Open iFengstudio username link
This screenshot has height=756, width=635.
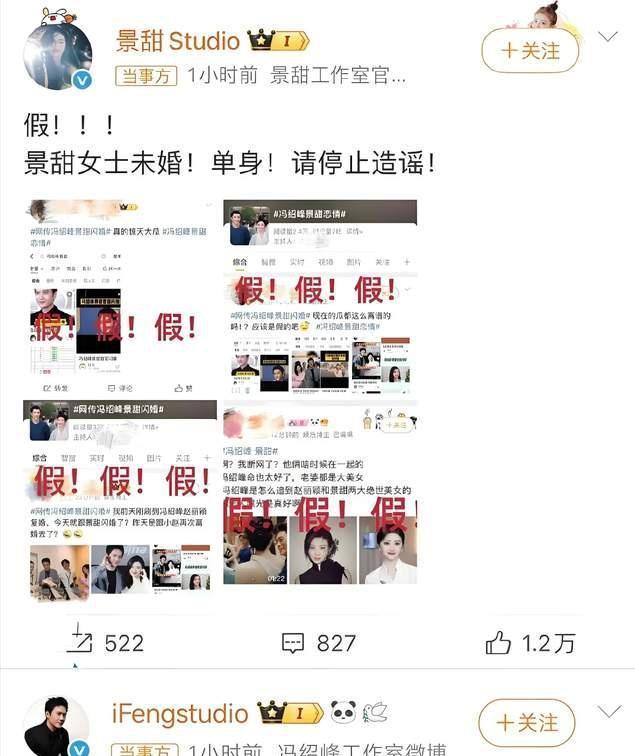(x=180, y=714)
